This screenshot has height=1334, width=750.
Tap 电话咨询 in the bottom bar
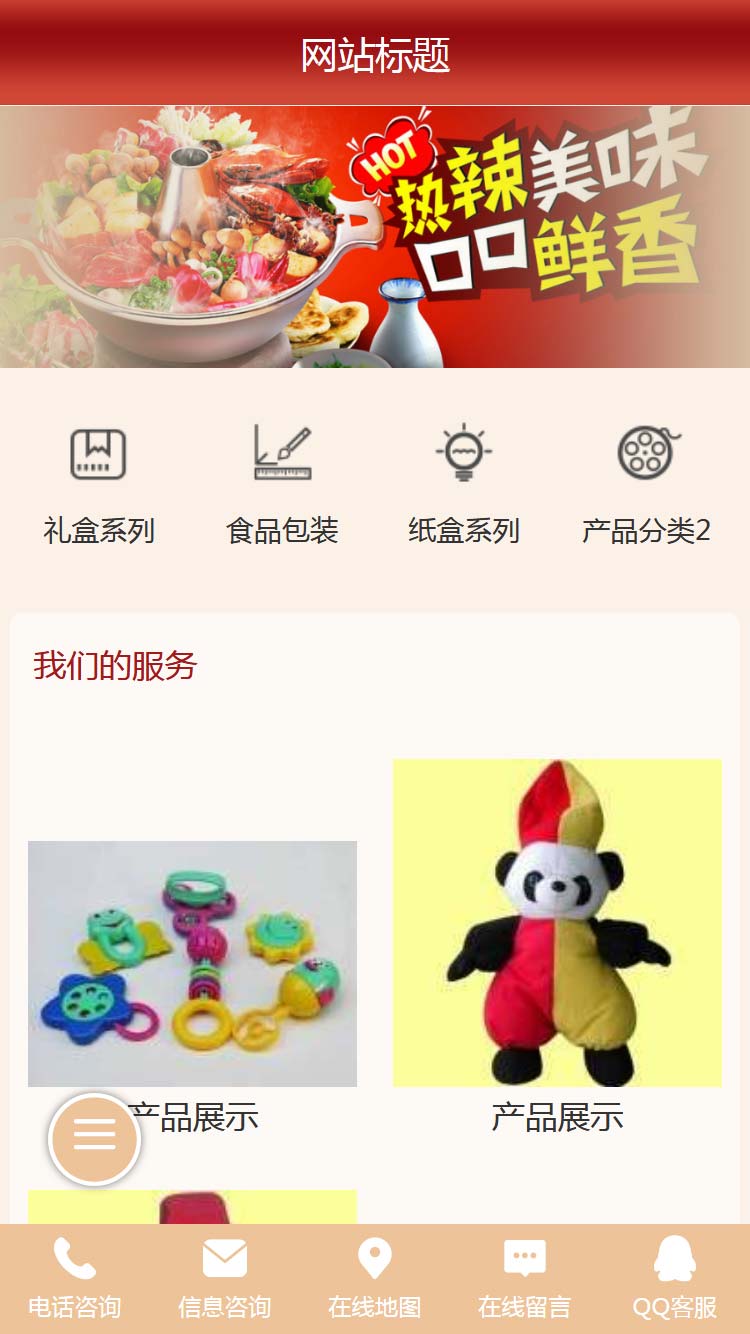click(x=75, y=1279)
